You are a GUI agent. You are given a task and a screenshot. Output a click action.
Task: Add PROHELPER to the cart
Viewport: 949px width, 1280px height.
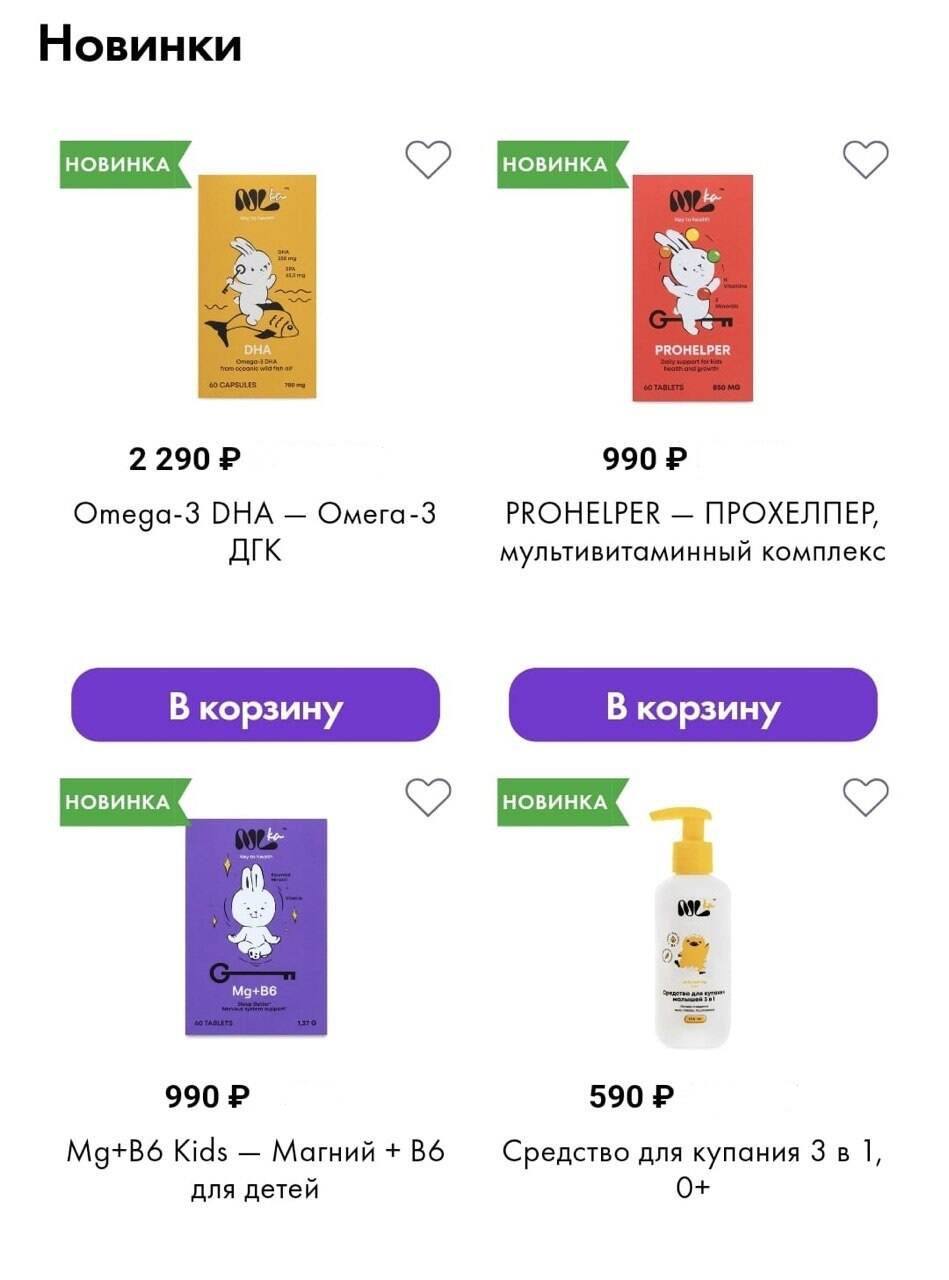pos(693,706)
